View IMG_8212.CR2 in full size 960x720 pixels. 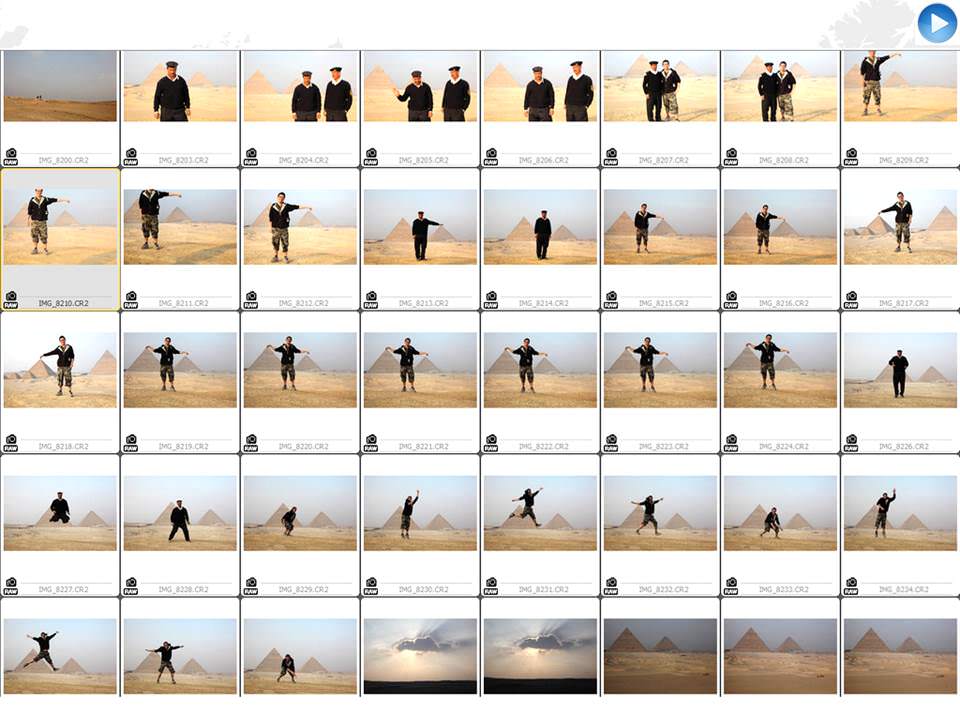[300, 227]
